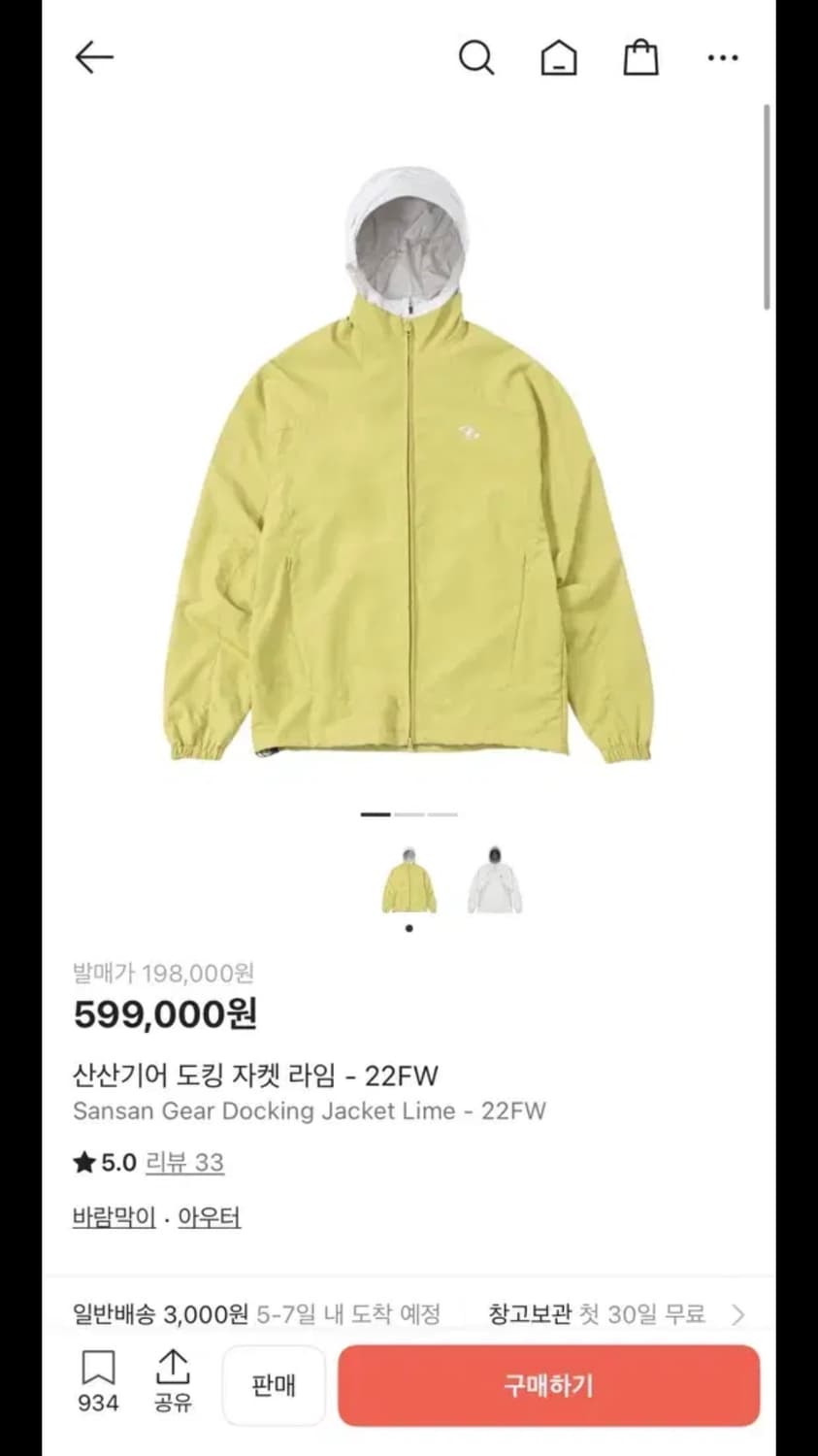Go to the home screen via home icon
Image resolution: width=818 pixels, height=1456 pixels.
[558, 58]
